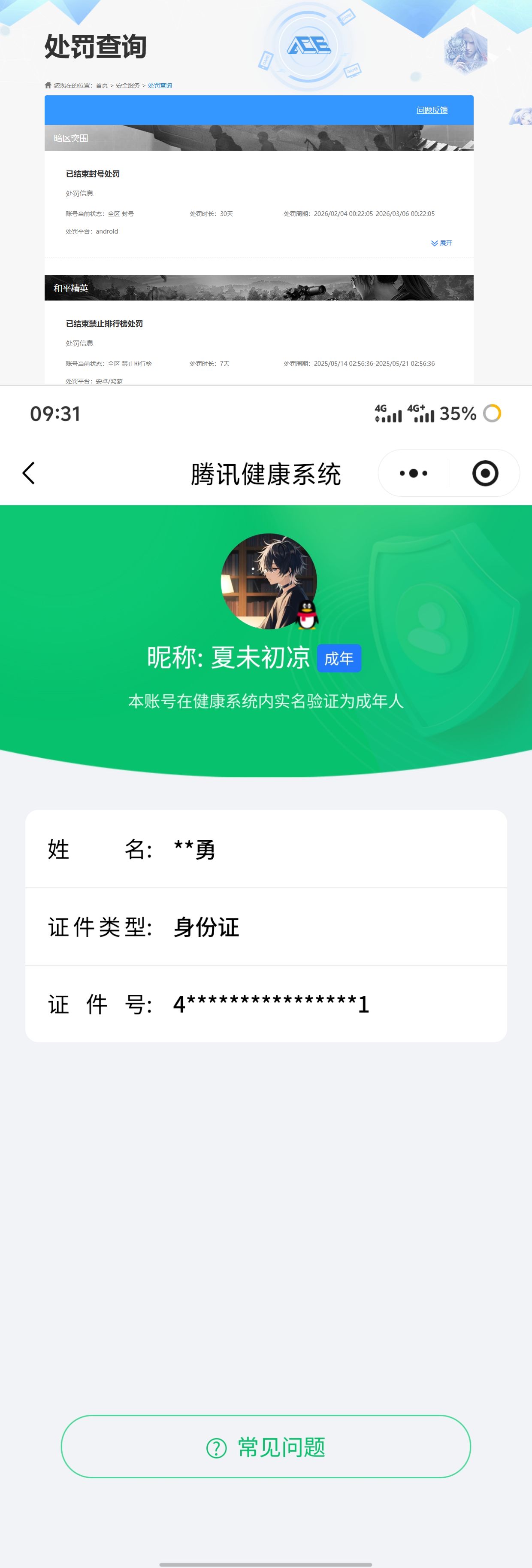Open the 问题反馈 feedback link
Screen dimensions: 532x1568
tap(432, 110)
